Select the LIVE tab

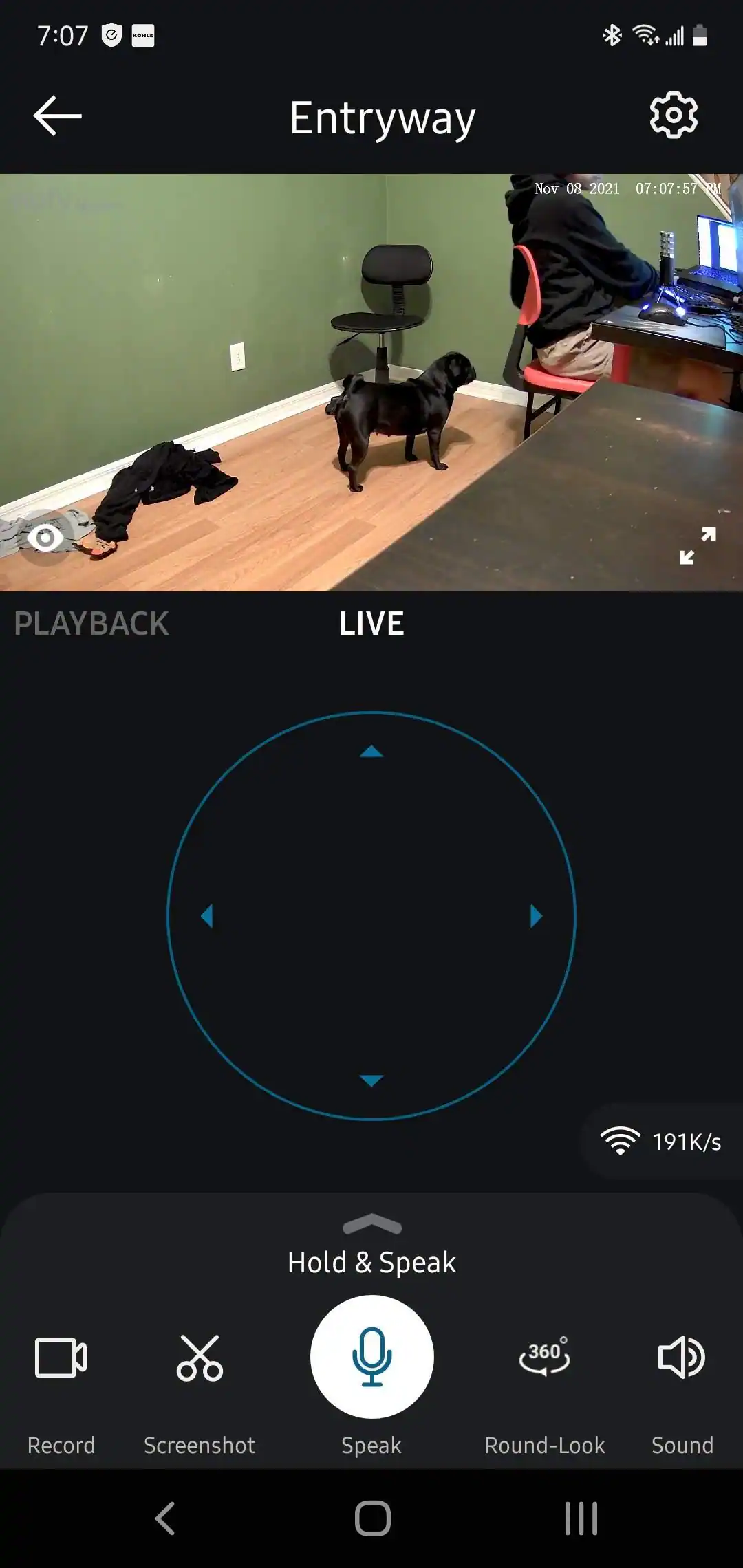click(x=371, y=624)
